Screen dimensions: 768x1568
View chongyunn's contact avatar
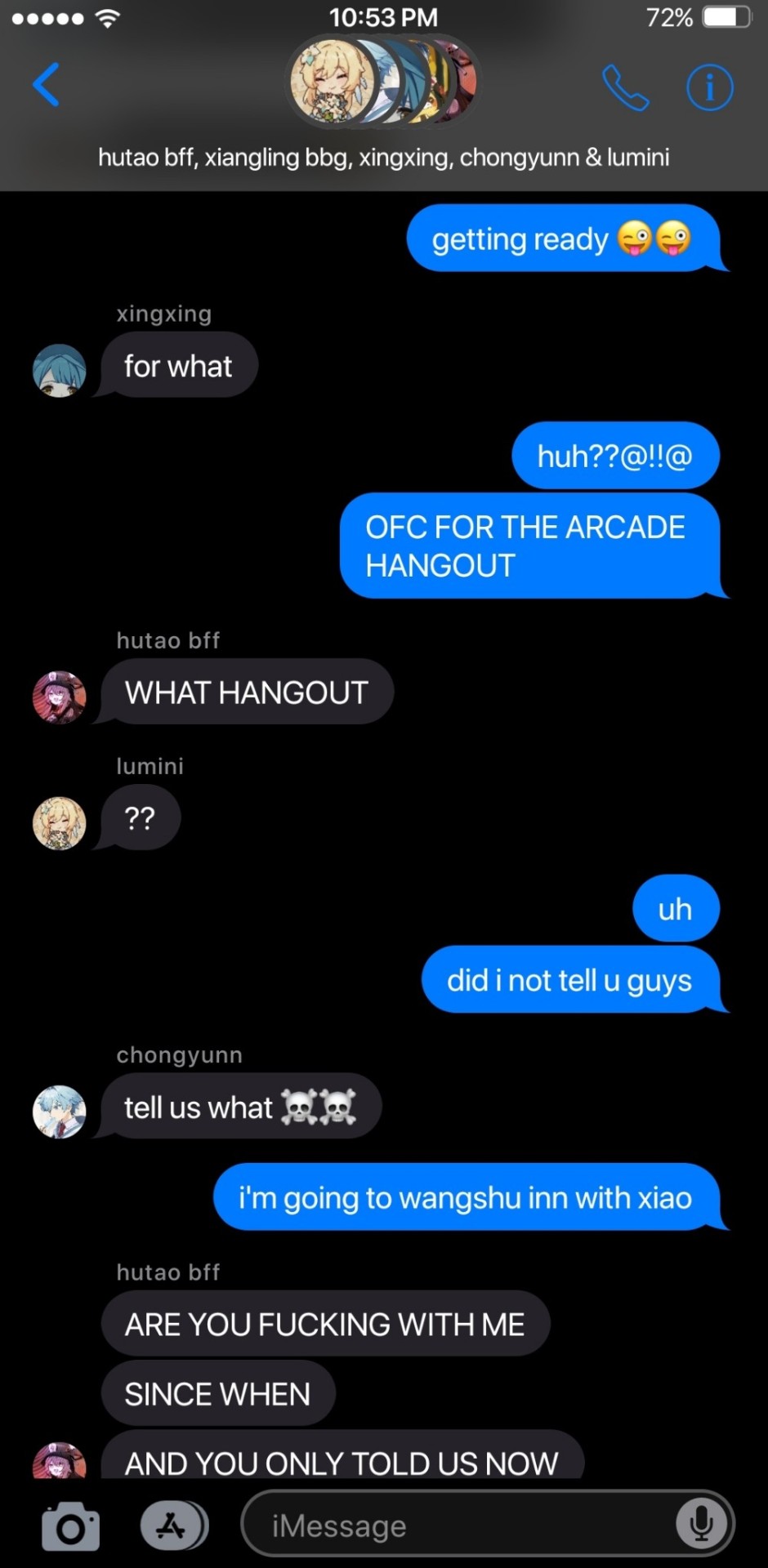(59, 1111)
